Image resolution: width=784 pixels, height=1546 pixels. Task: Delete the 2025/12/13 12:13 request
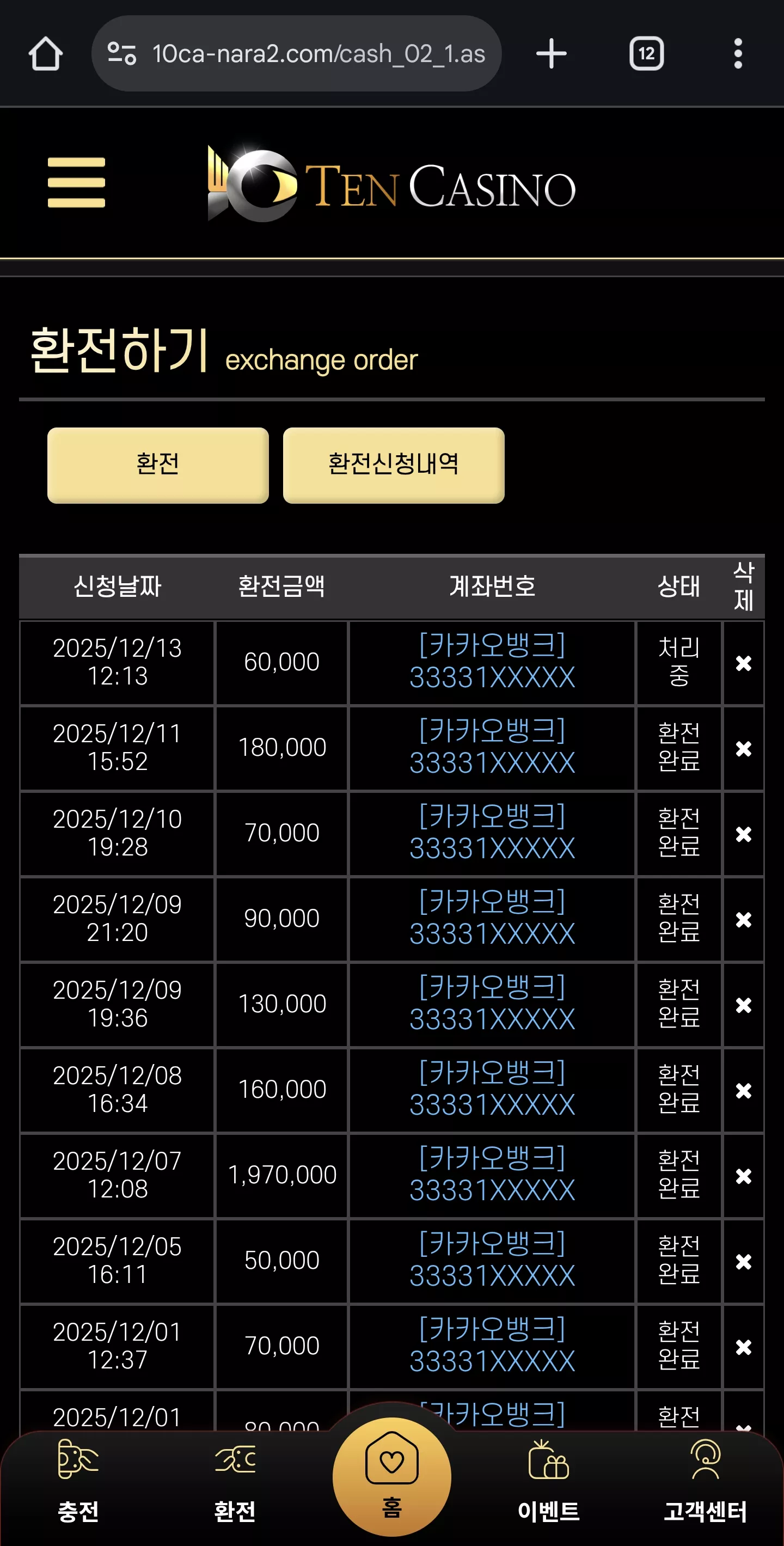(x=743, y=663)
